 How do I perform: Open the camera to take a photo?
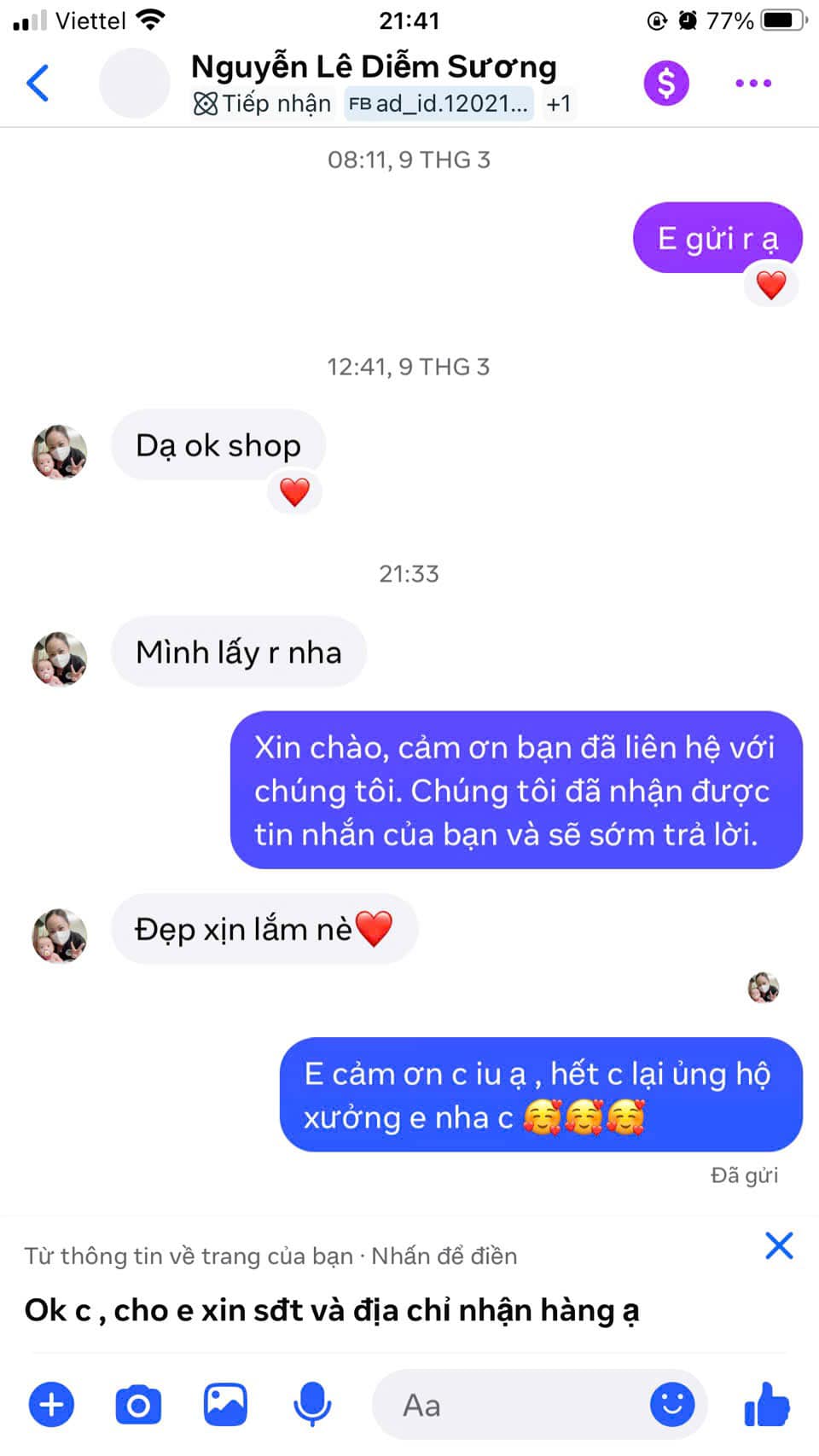click(138, 1405)
